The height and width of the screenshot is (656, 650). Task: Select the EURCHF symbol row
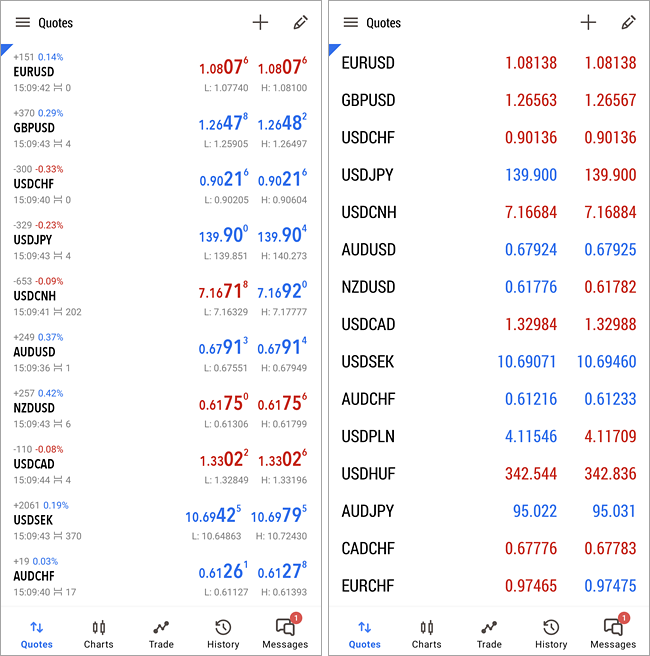[486, 585]
